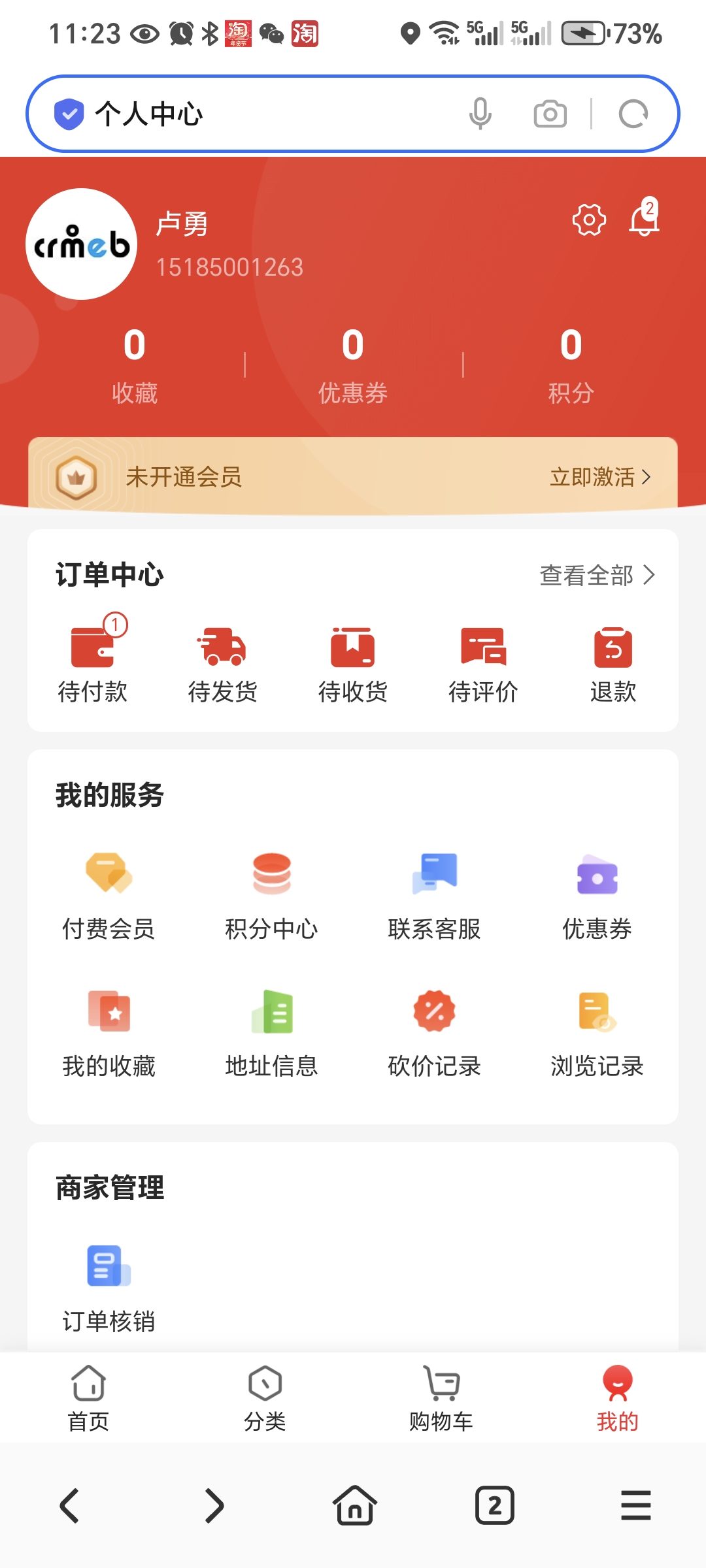Open 待付款 pending payment orders
The image size is (706, 1568).
[93, 660]
